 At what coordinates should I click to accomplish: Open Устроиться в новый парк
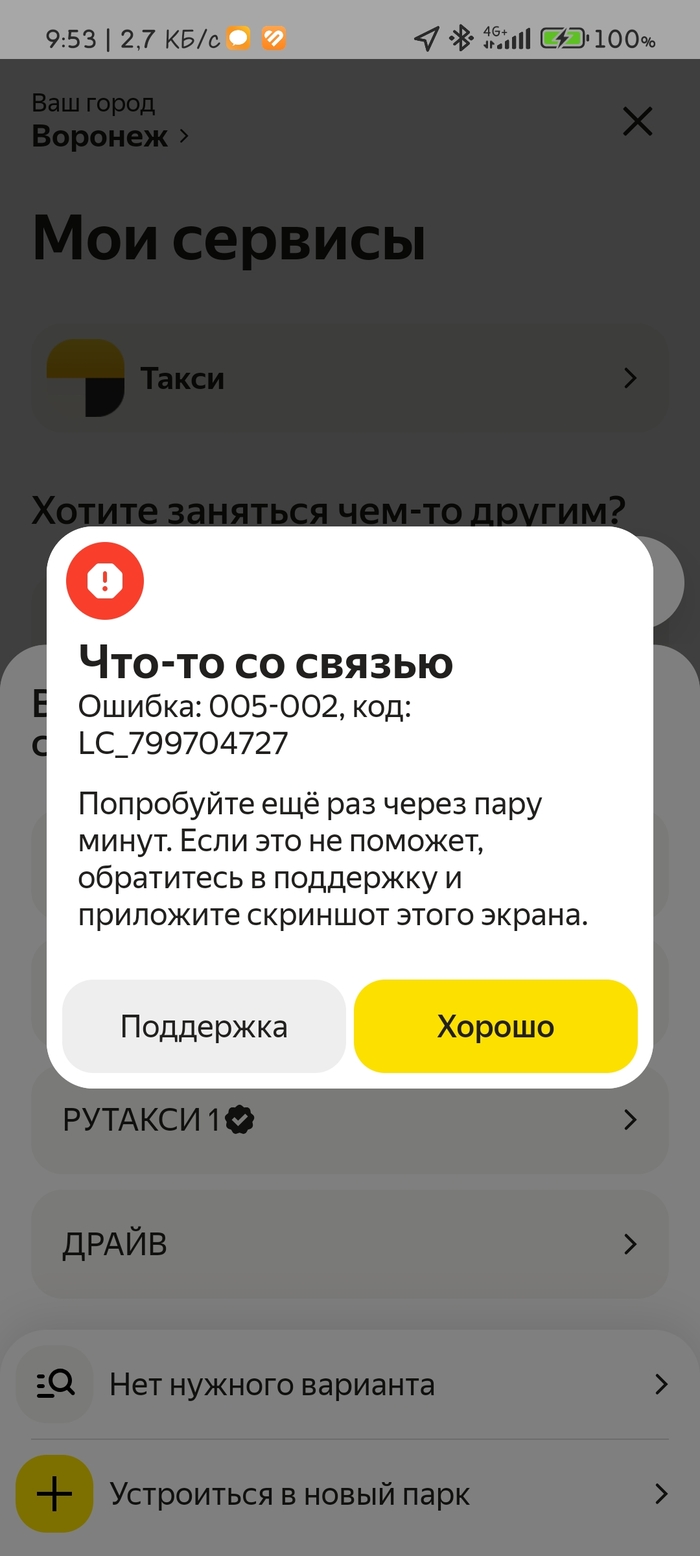tap(350, 1494)
